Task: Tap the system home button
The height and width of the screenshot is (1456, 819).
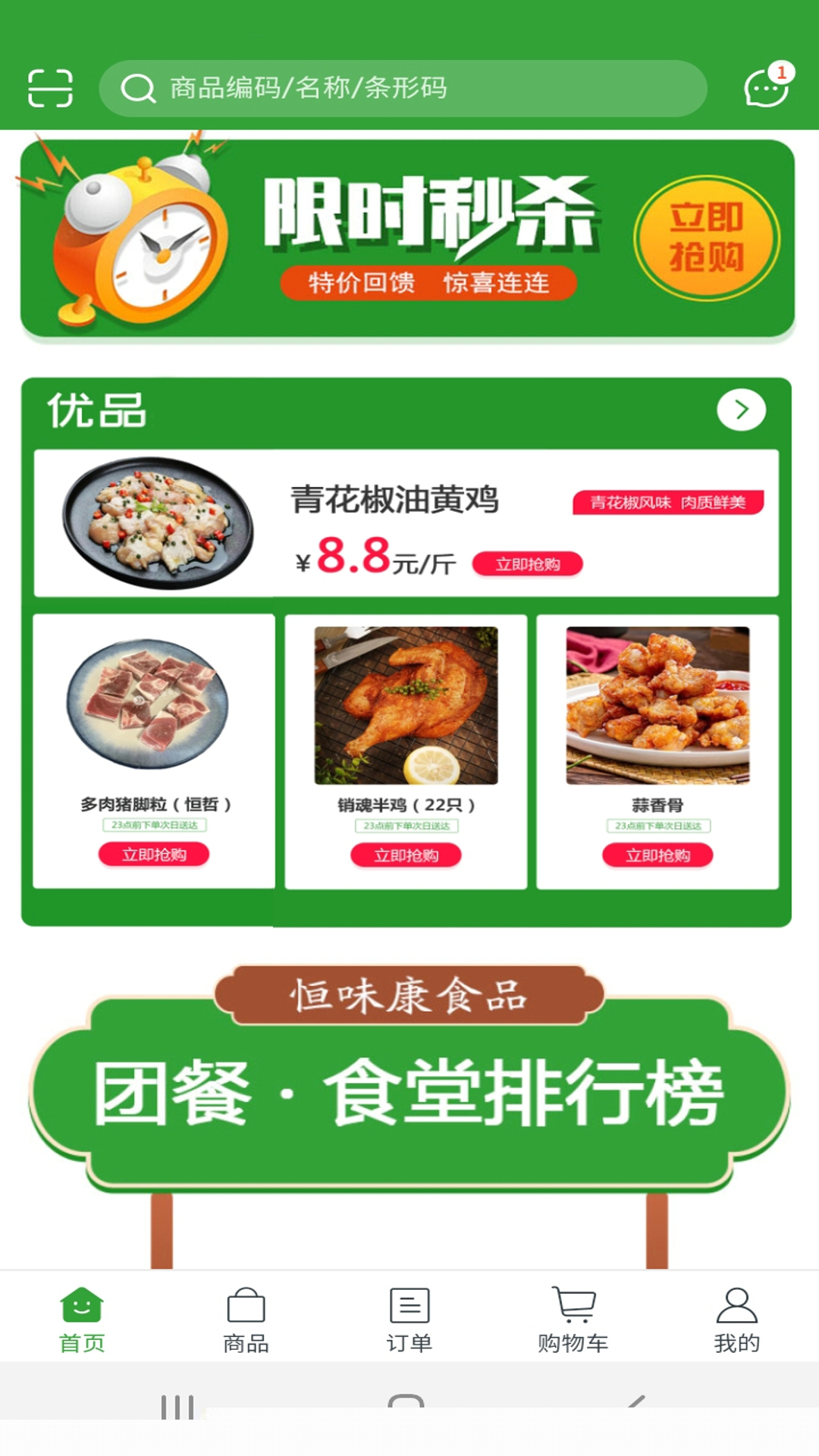Action: (406, 1404)
